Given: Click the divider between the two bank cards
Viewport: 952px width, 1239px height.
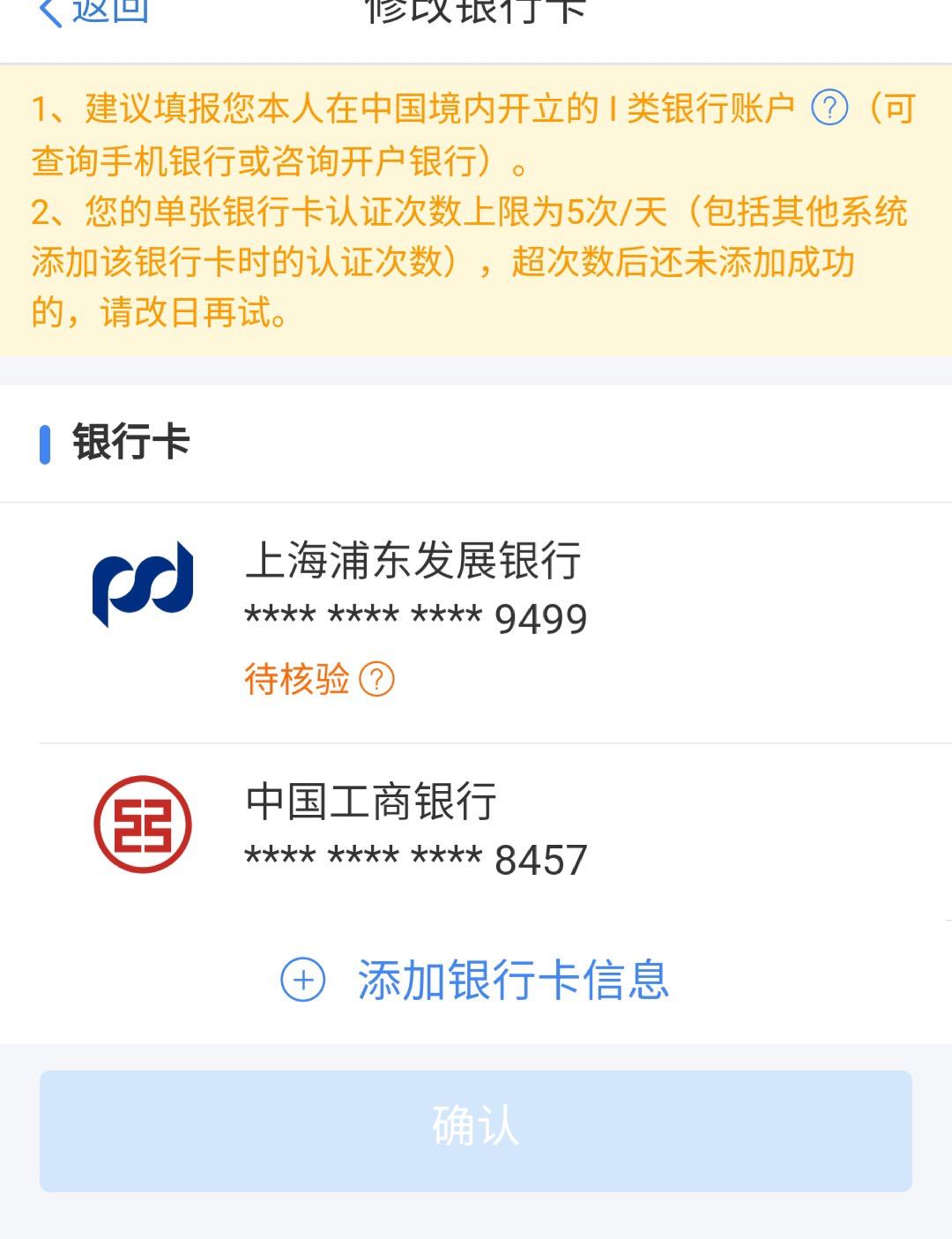Looking at the screenshot, I should coord(476,743).
